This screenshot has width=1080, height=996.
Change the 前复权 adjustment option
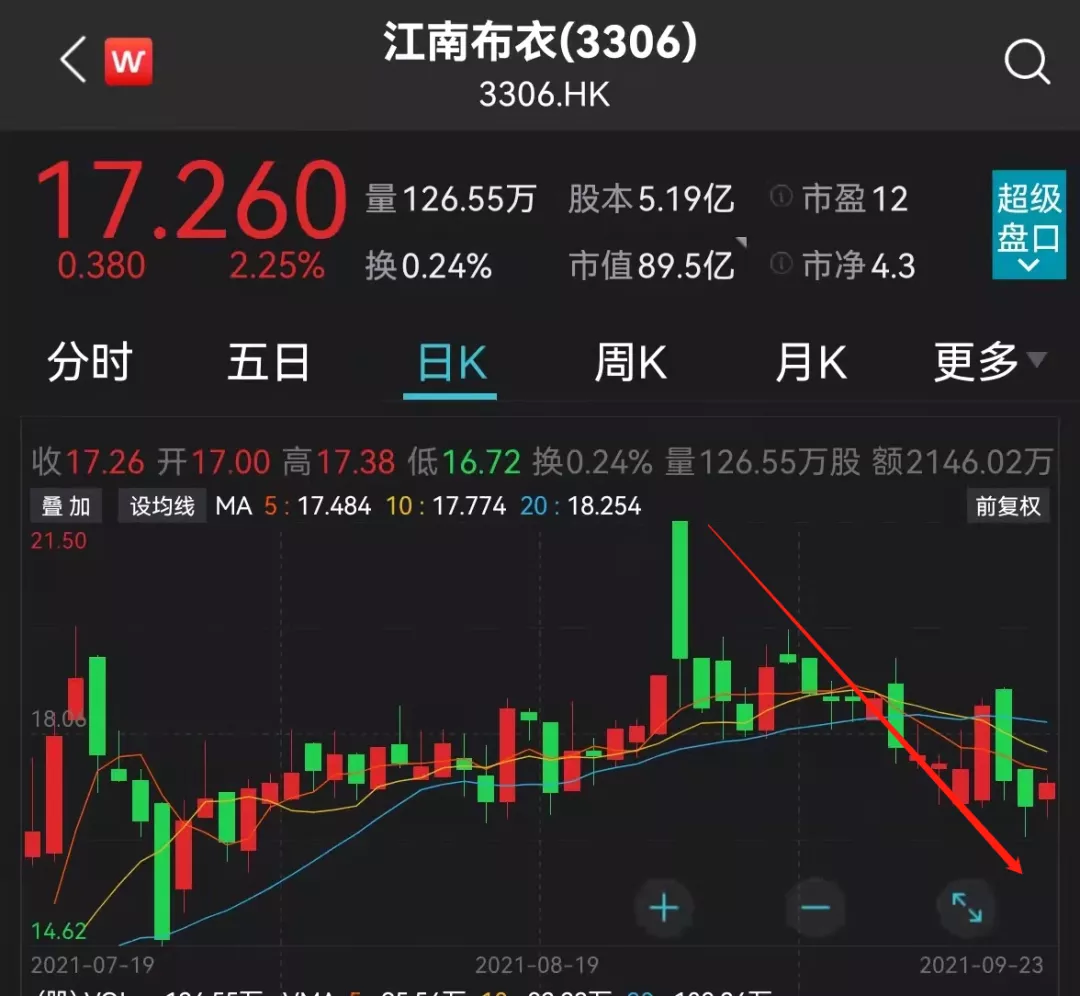click(x=1008, y=506)
